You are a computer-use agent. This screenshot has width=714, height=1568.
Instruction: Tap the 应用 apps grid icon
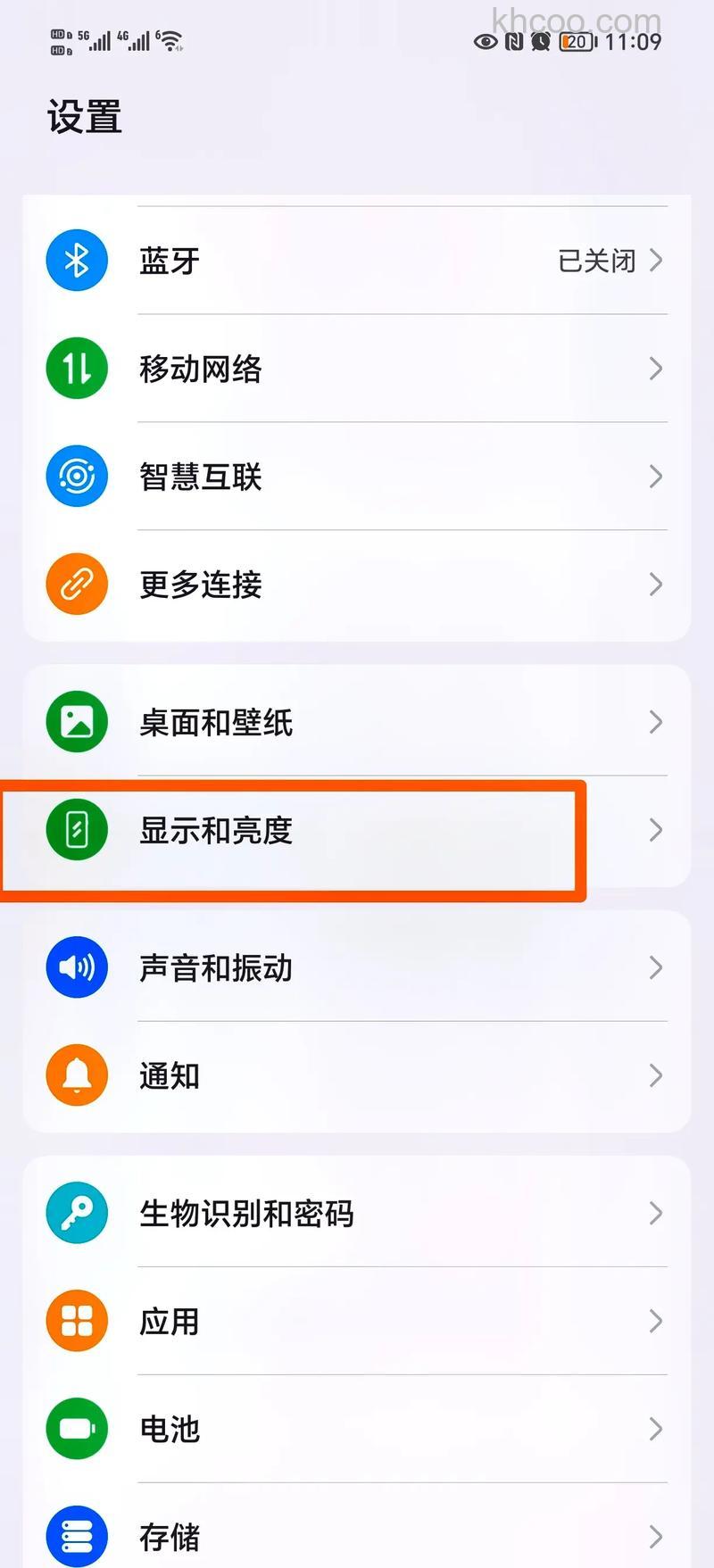(x=77, y=1320)
